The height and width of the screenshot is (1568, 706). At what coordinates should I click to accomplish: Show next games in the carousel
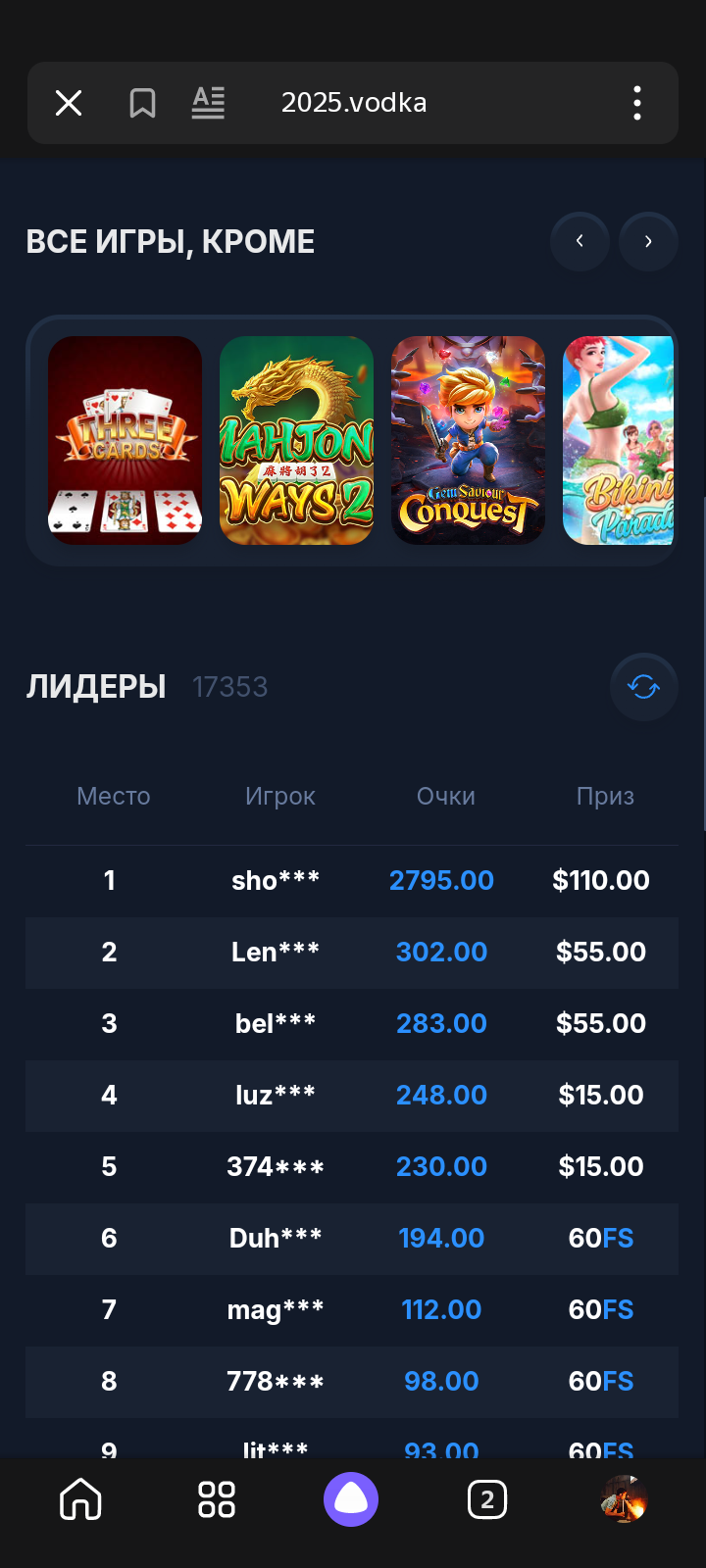(648, 241)
